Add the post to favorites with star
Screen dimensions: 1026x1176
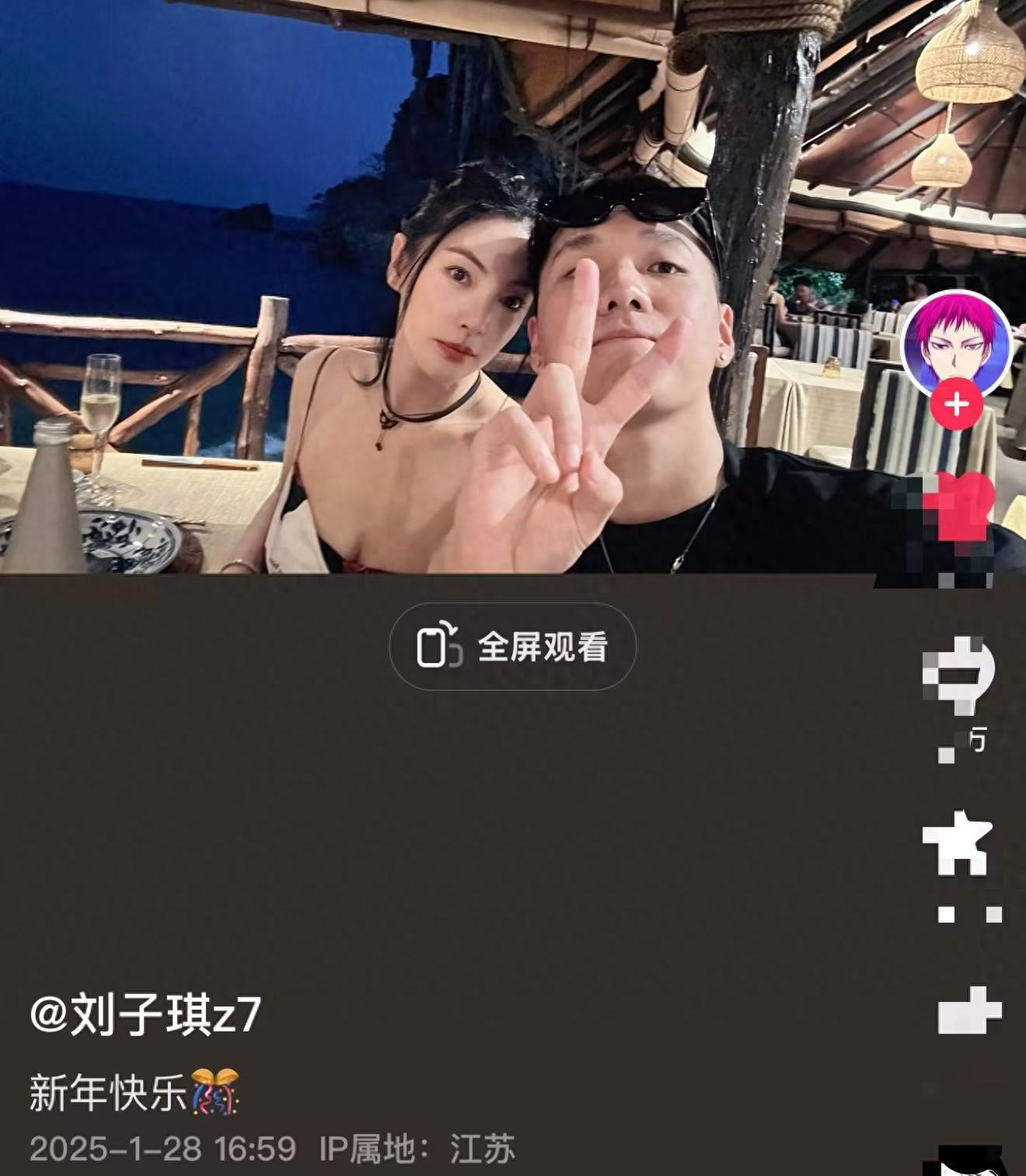957,843
